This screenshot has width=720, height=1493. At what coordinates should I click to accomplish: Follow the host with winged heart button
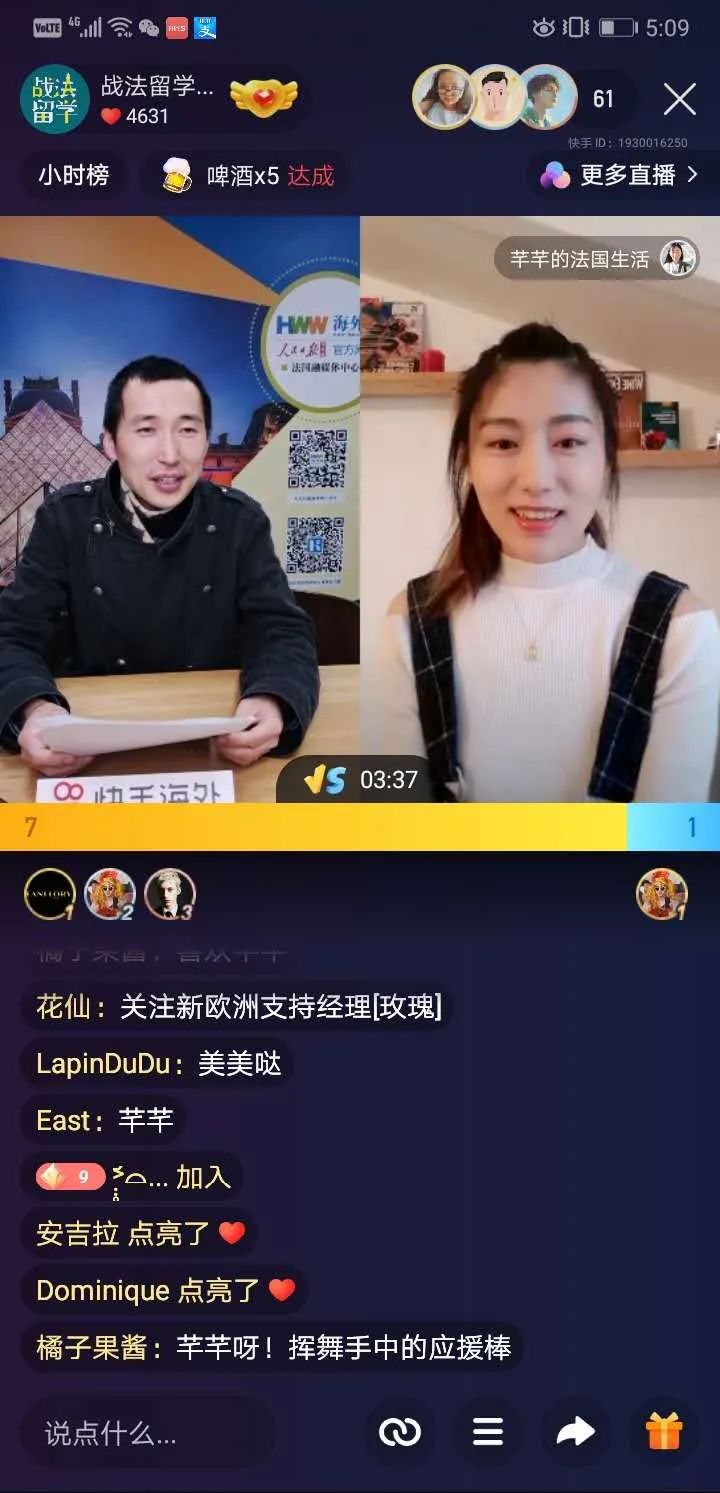(264, 98)
